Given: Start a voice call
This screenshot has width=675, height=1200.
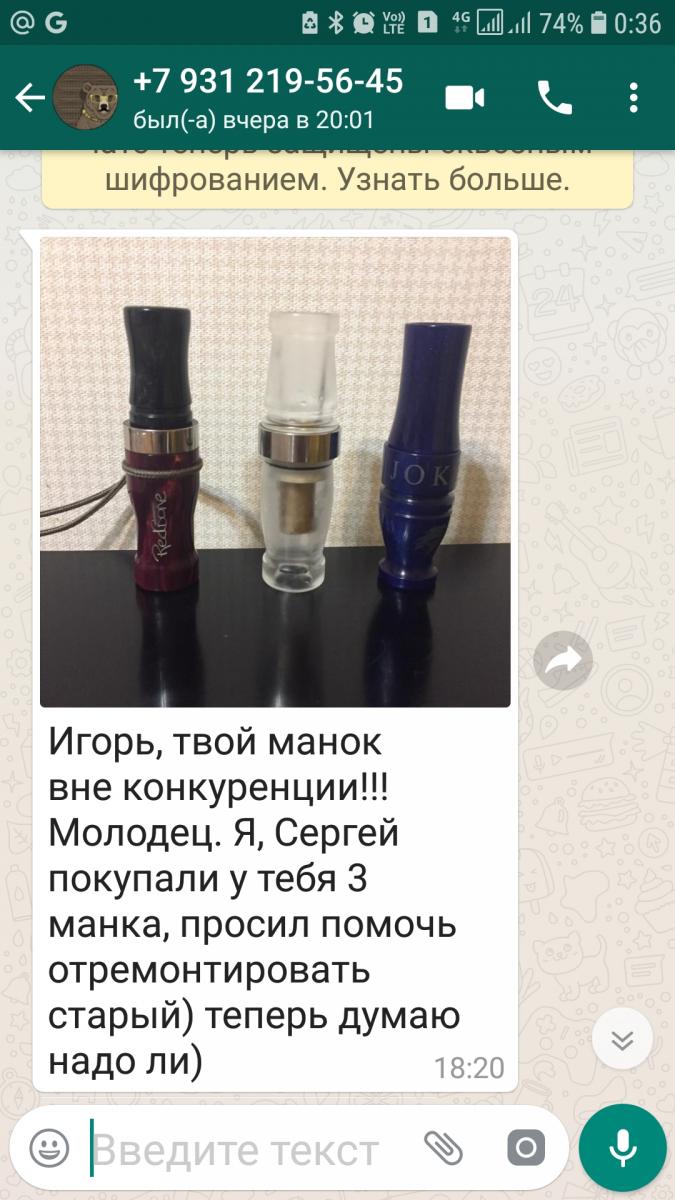Looking at the screenshot, I should (554, 98).
